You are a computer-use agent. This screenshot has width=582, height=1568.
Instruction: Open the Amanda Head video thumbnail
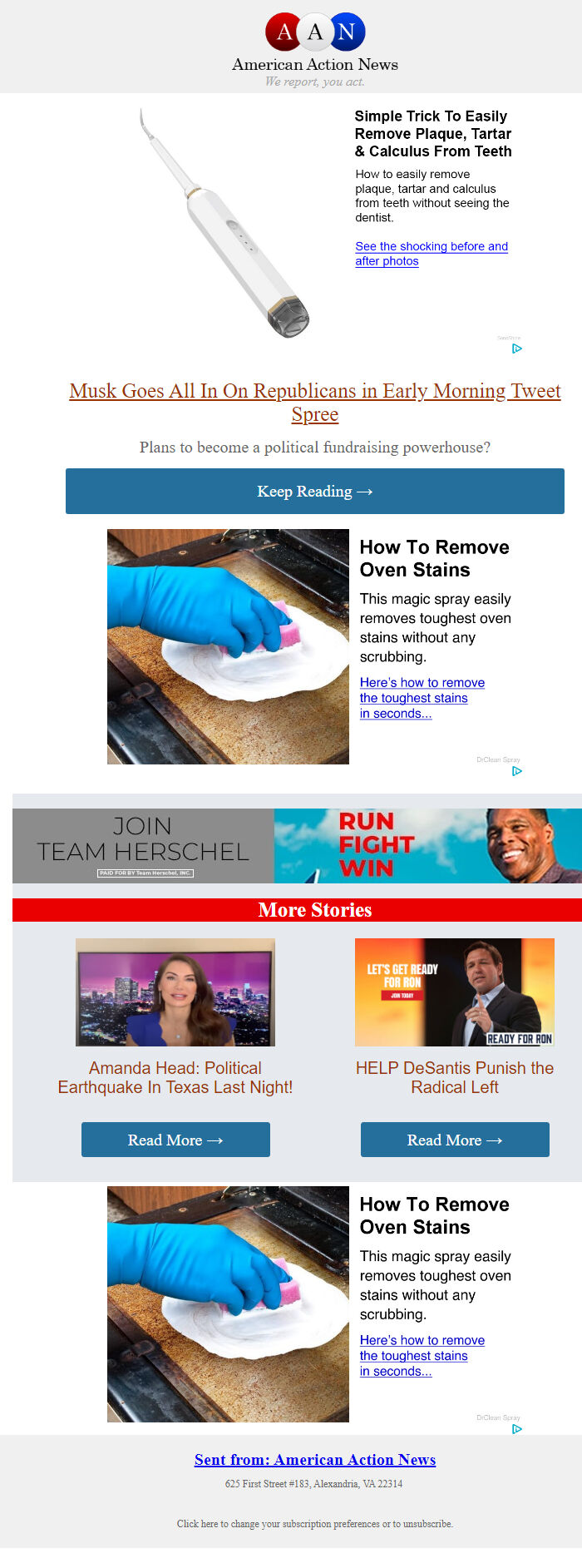click(x=175, y=992)
